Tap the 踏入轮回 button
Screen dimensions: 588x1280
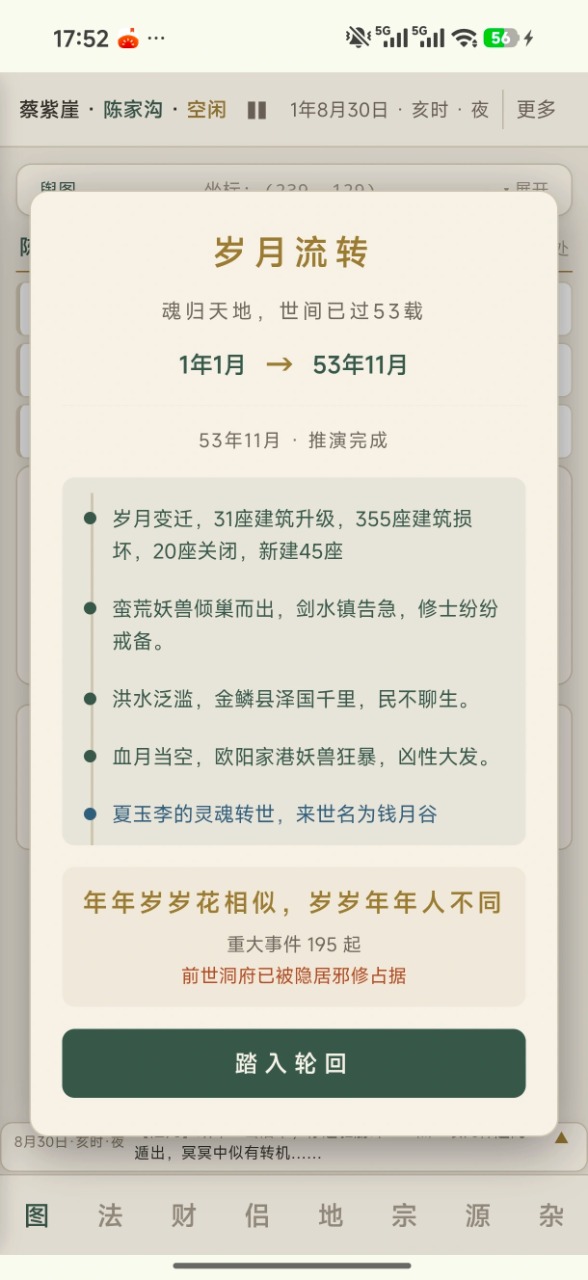(x=293, y=1063)
